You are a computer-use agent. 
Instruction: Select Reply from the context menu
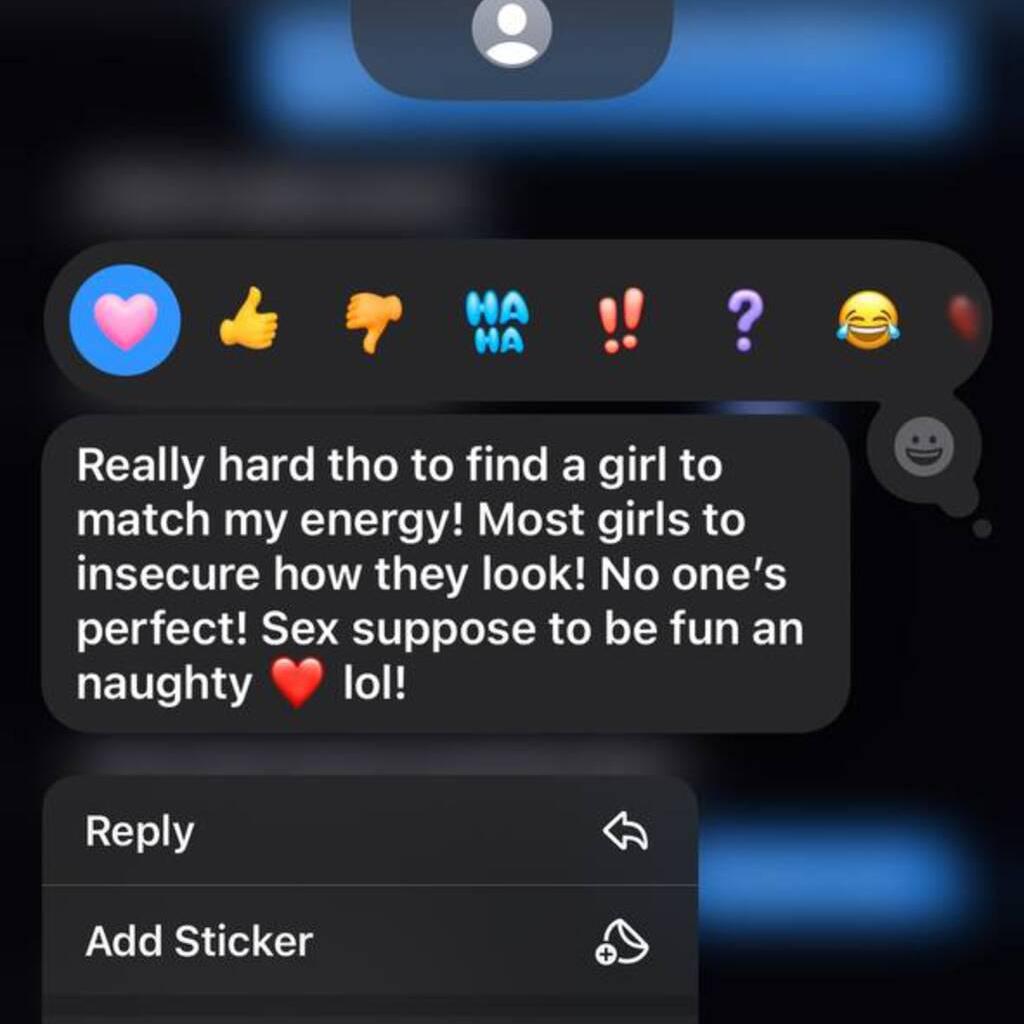368,832
